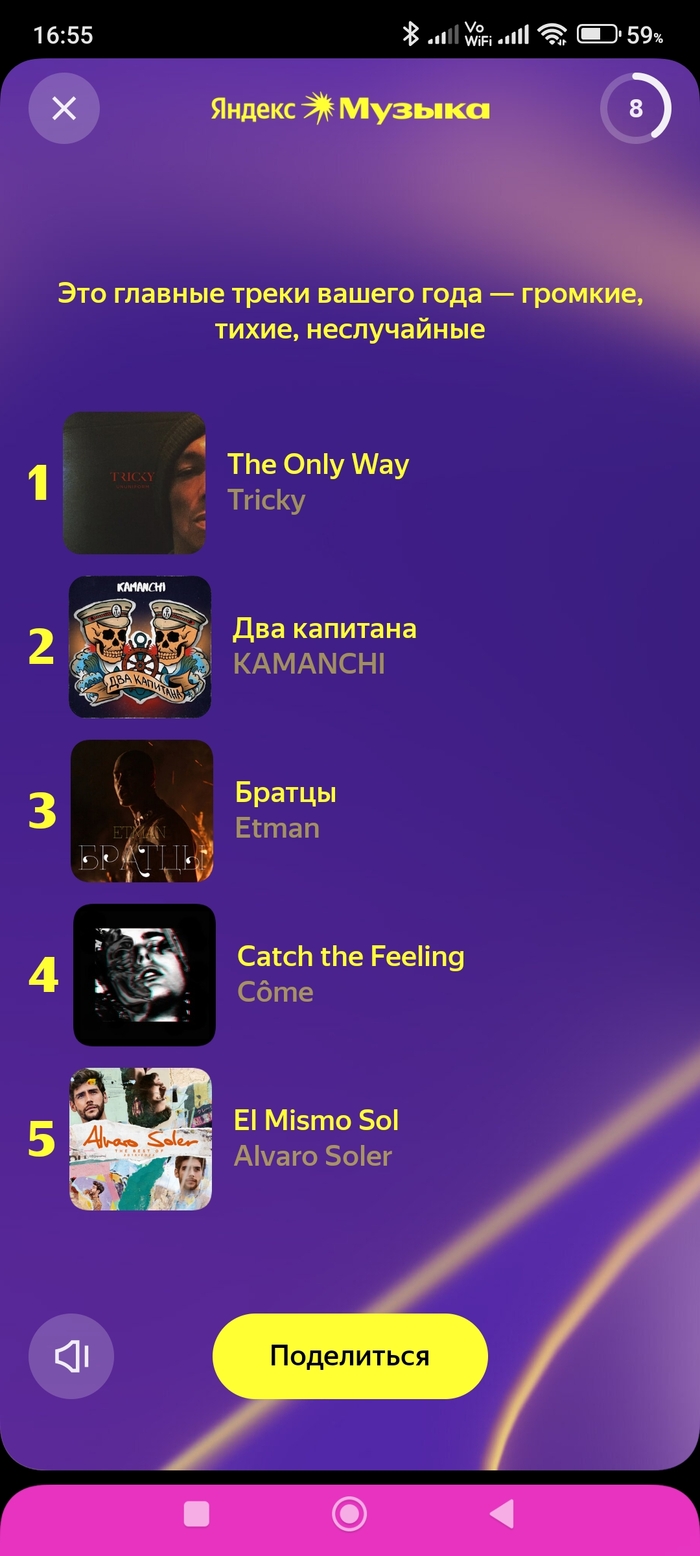Select the track Братцы by Etman
The width and height of the screenshot is (700, 1556).
[x=286, y=810]
